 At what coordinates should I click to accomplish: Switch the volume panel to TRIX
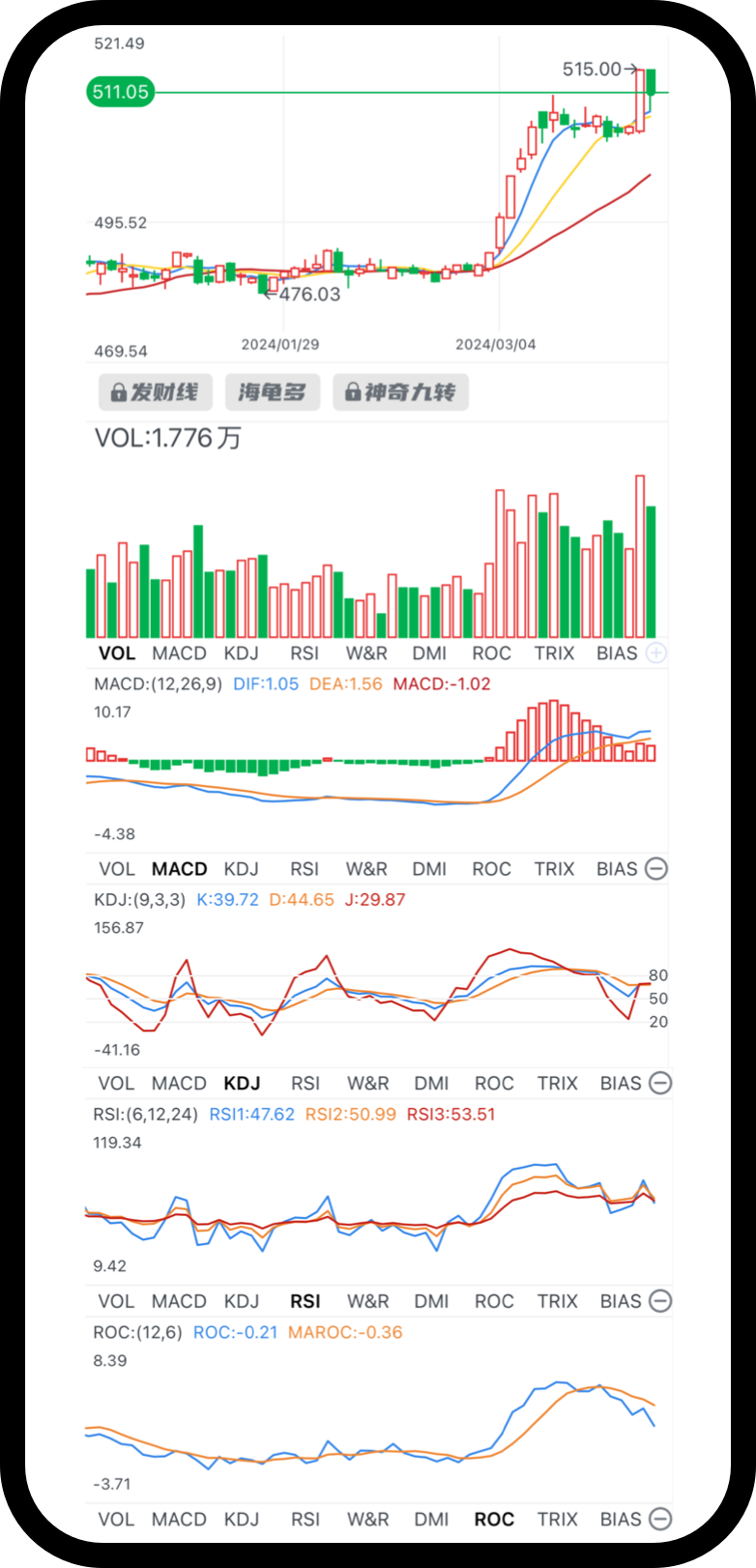coord(554,653)
